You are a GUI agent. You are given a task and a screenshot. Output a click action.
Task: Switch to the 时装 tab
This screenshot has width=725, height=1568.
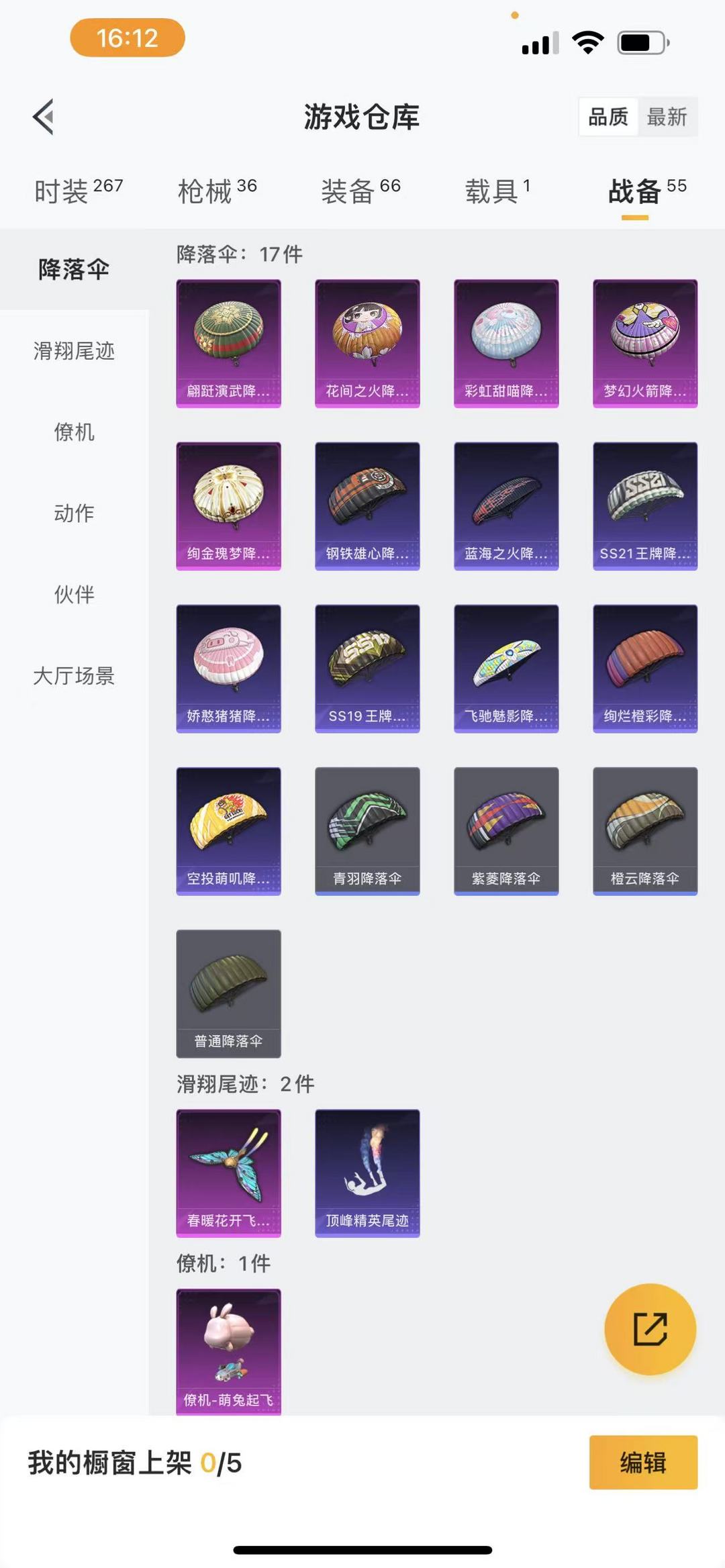point(78,191)
